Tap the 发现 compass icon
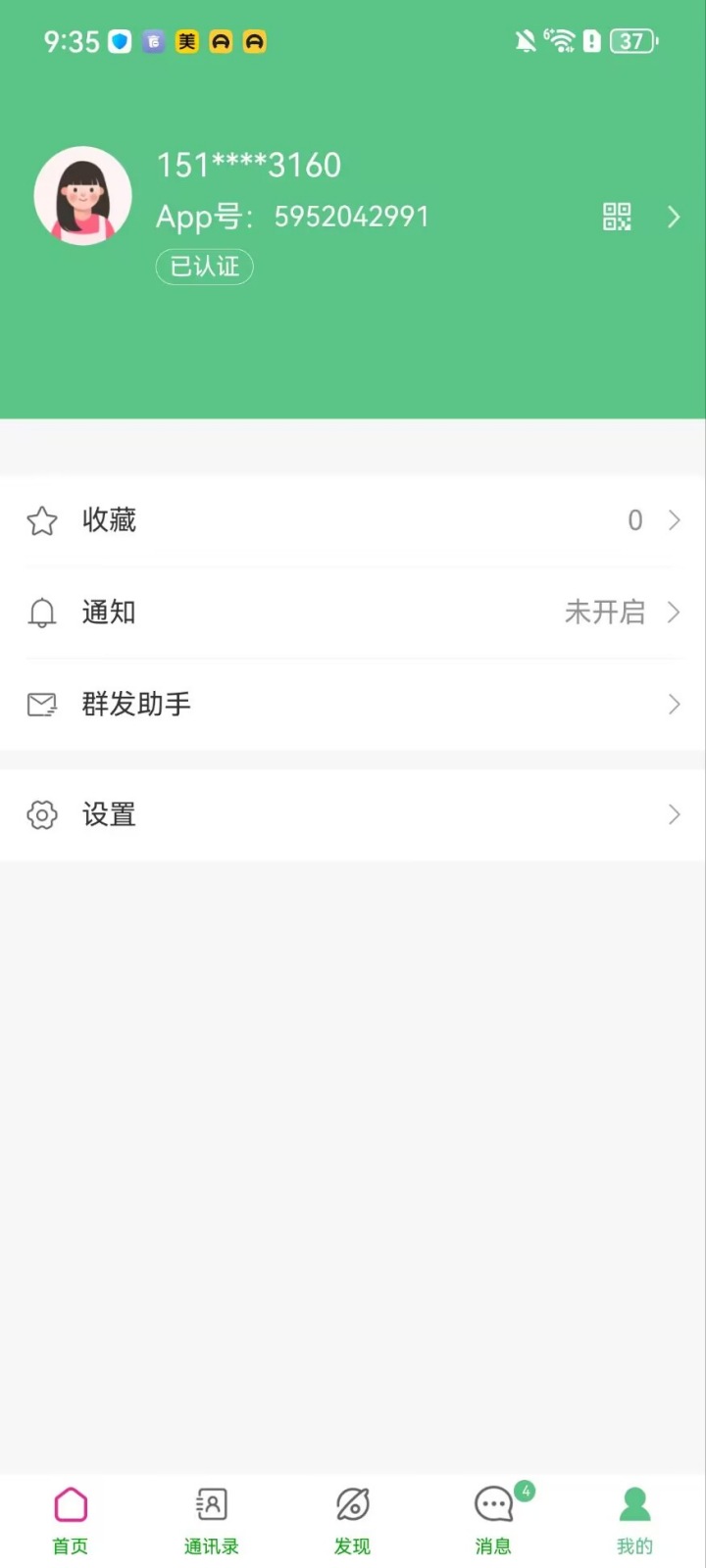Screen dimensions: 706x1568 coord(351,1504)
